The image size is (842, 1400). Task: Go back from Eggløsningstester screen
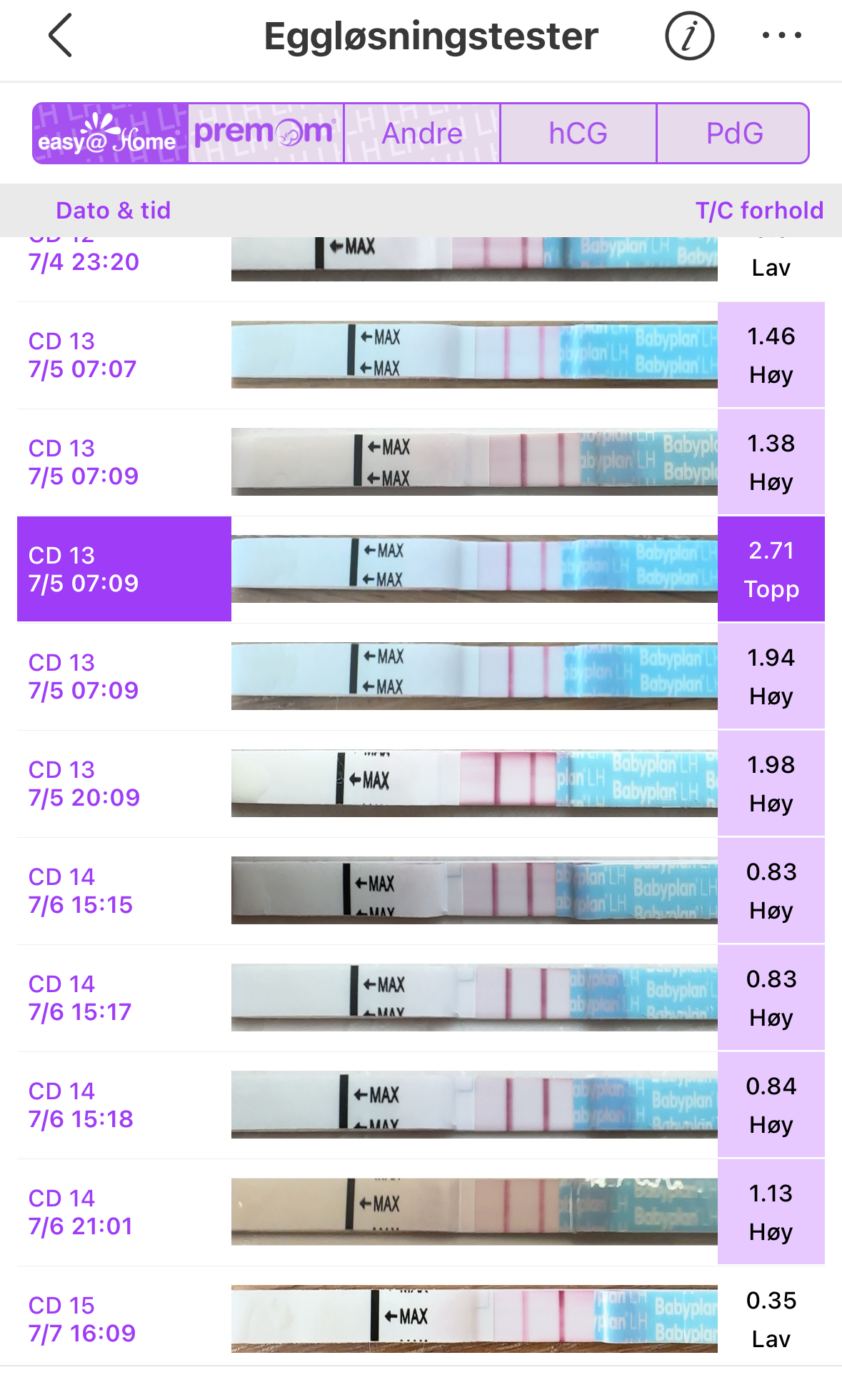61,36
